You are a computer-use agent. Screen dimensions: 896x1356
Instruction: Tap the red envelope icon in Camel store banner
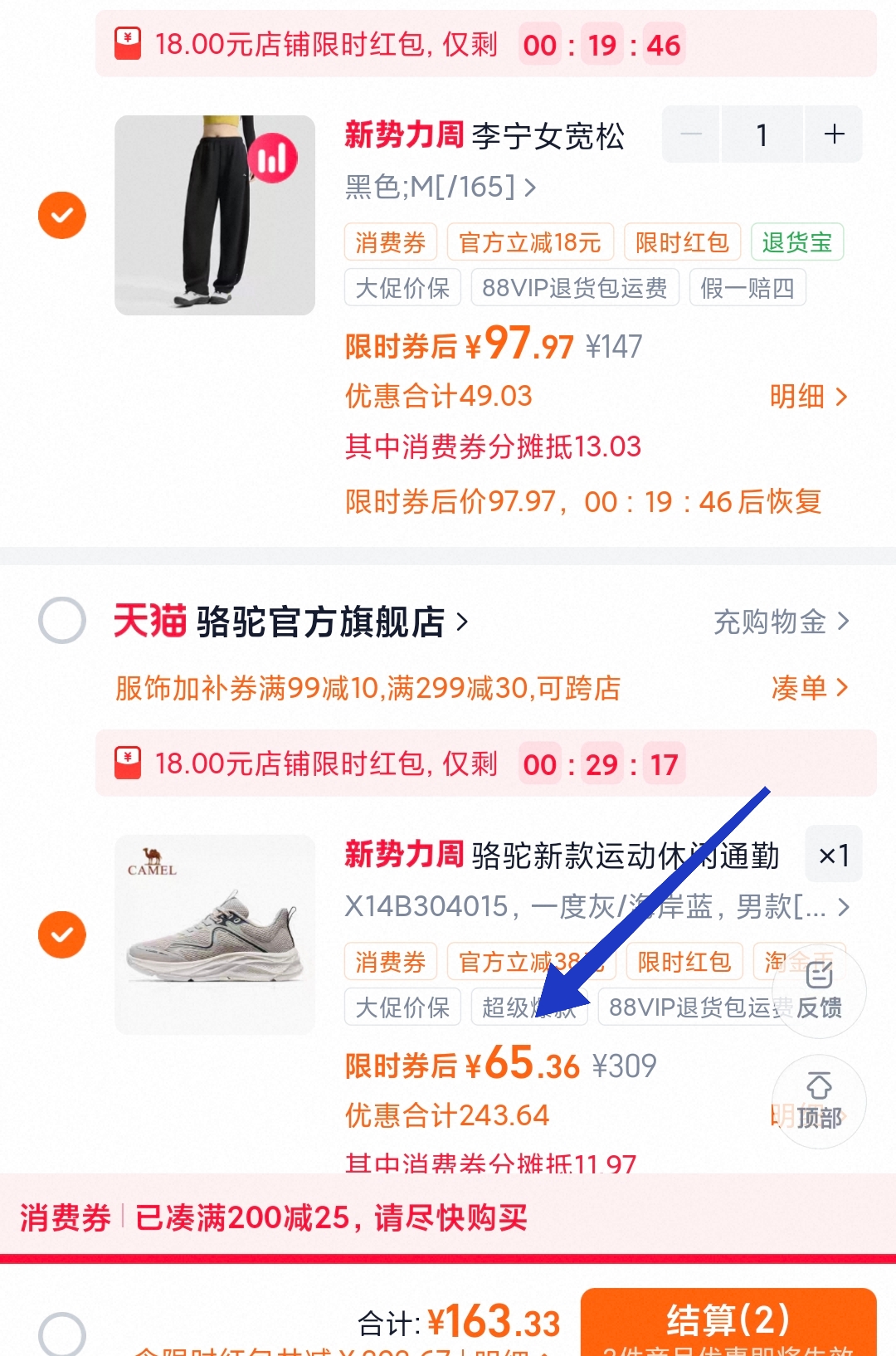[x=129, y=763]
